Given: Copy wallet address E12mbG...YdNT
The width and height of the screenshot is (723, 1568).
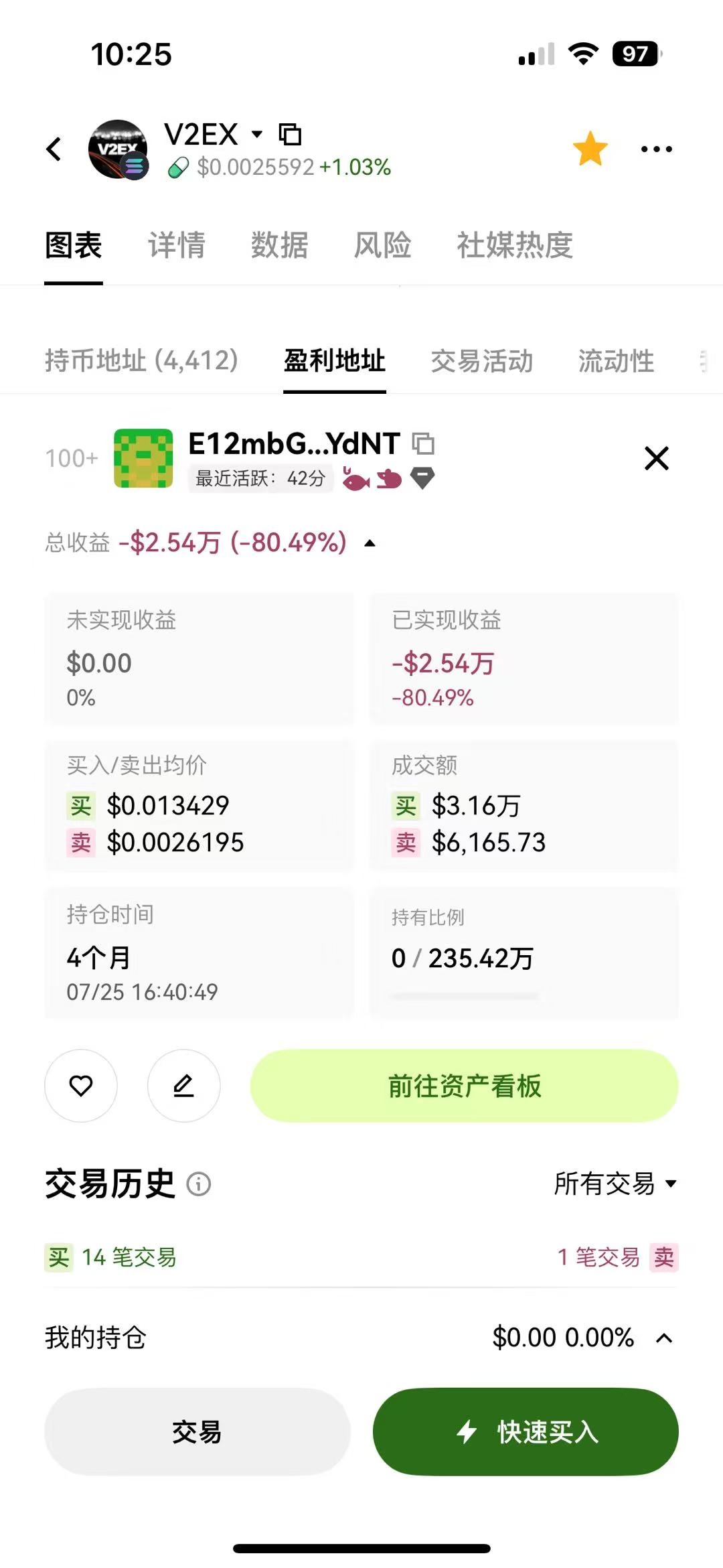Looking at the screenshot, I should [x=423, y=443].
